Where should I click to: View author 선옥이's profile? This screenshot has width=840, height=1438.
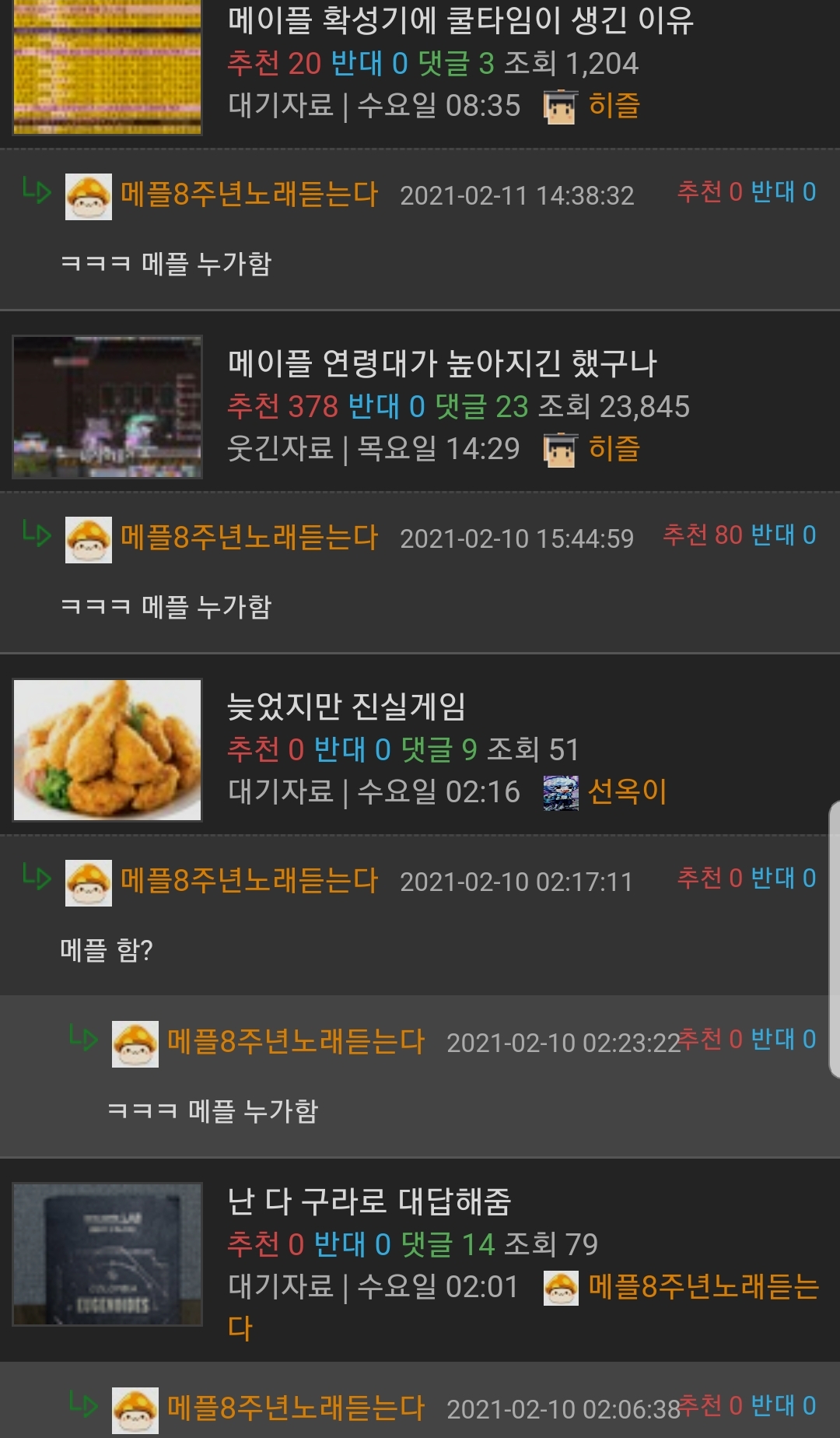pos(626,791)
